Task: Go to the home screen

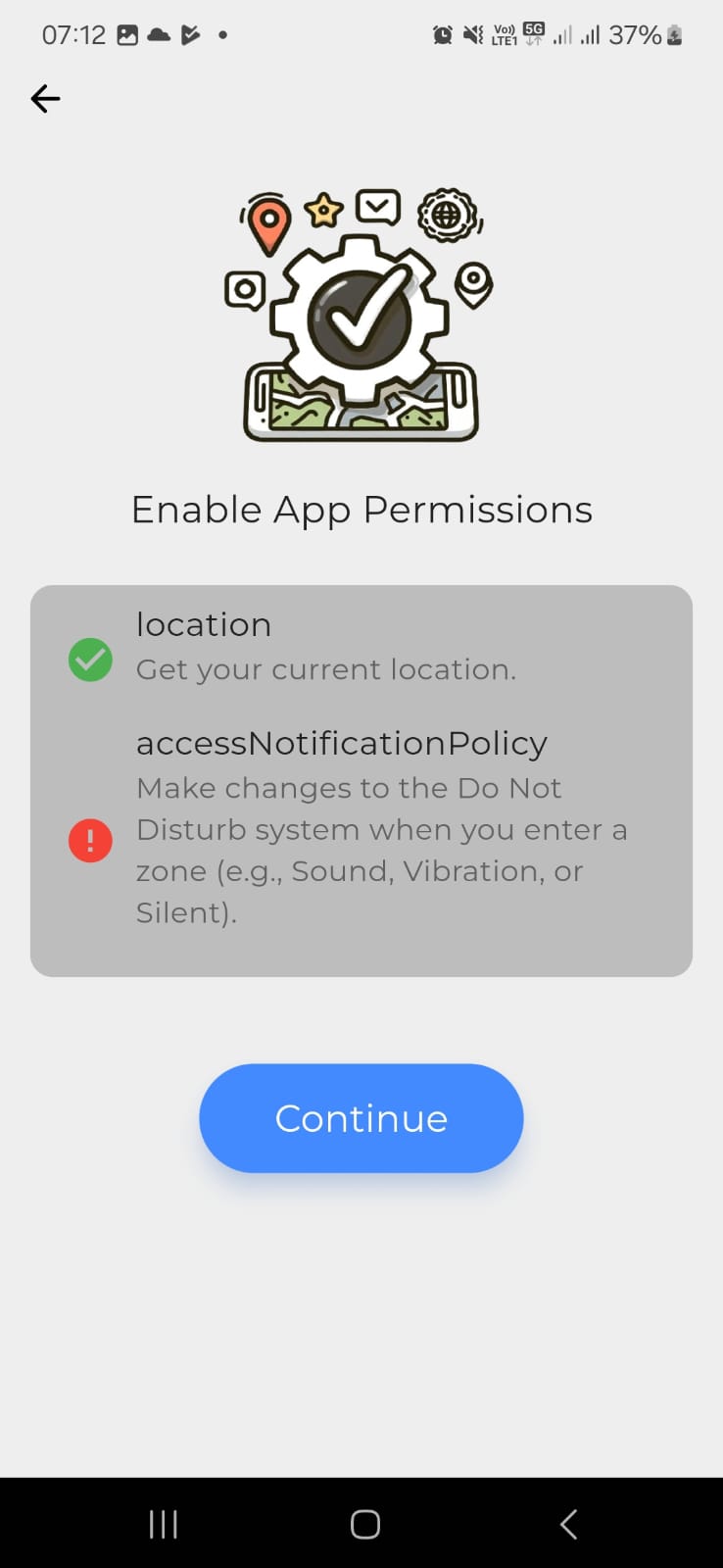Action: [364, 1524]
